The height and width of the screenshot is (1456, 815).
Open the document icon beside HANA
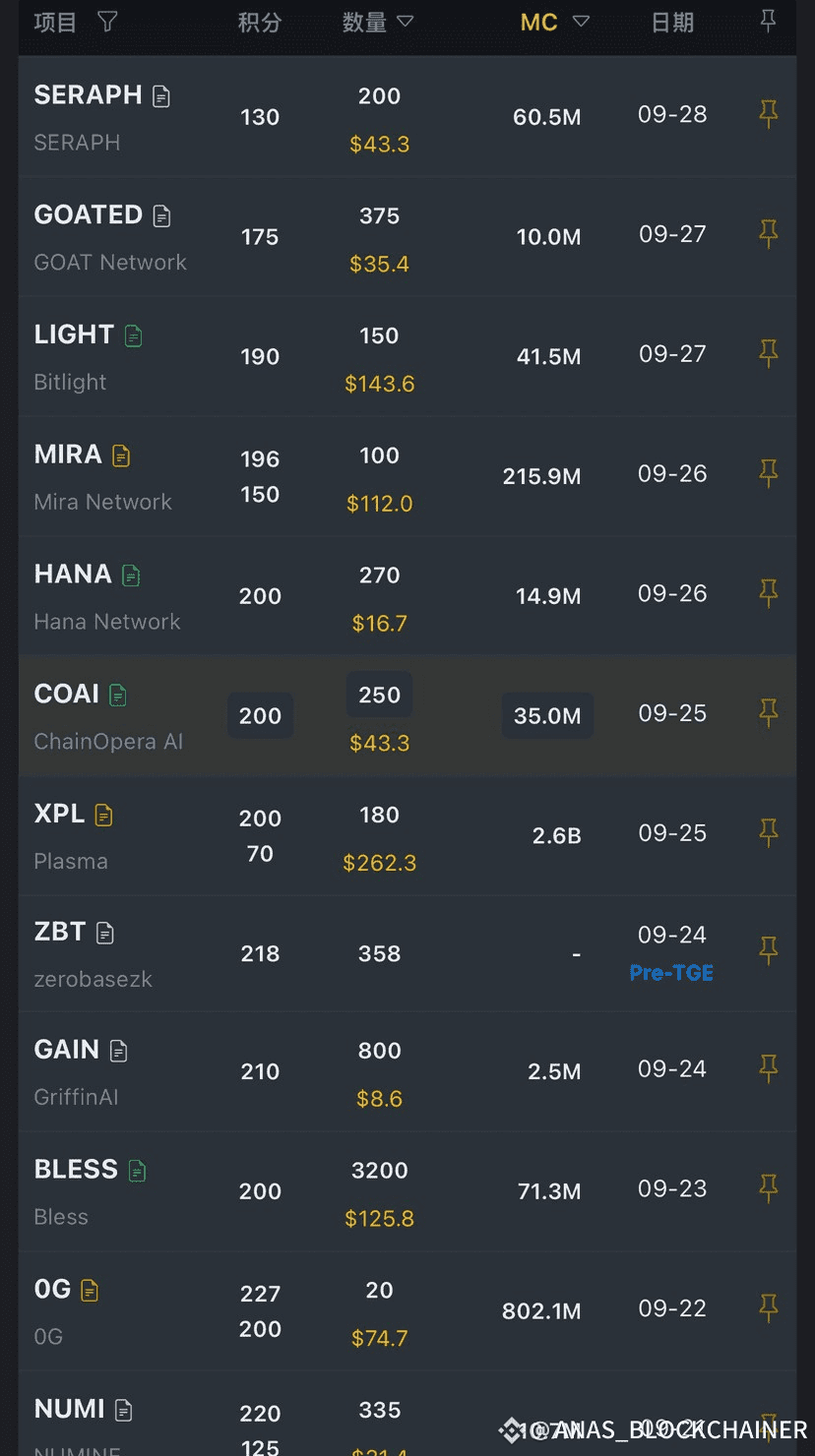click(x=131, y=576)
